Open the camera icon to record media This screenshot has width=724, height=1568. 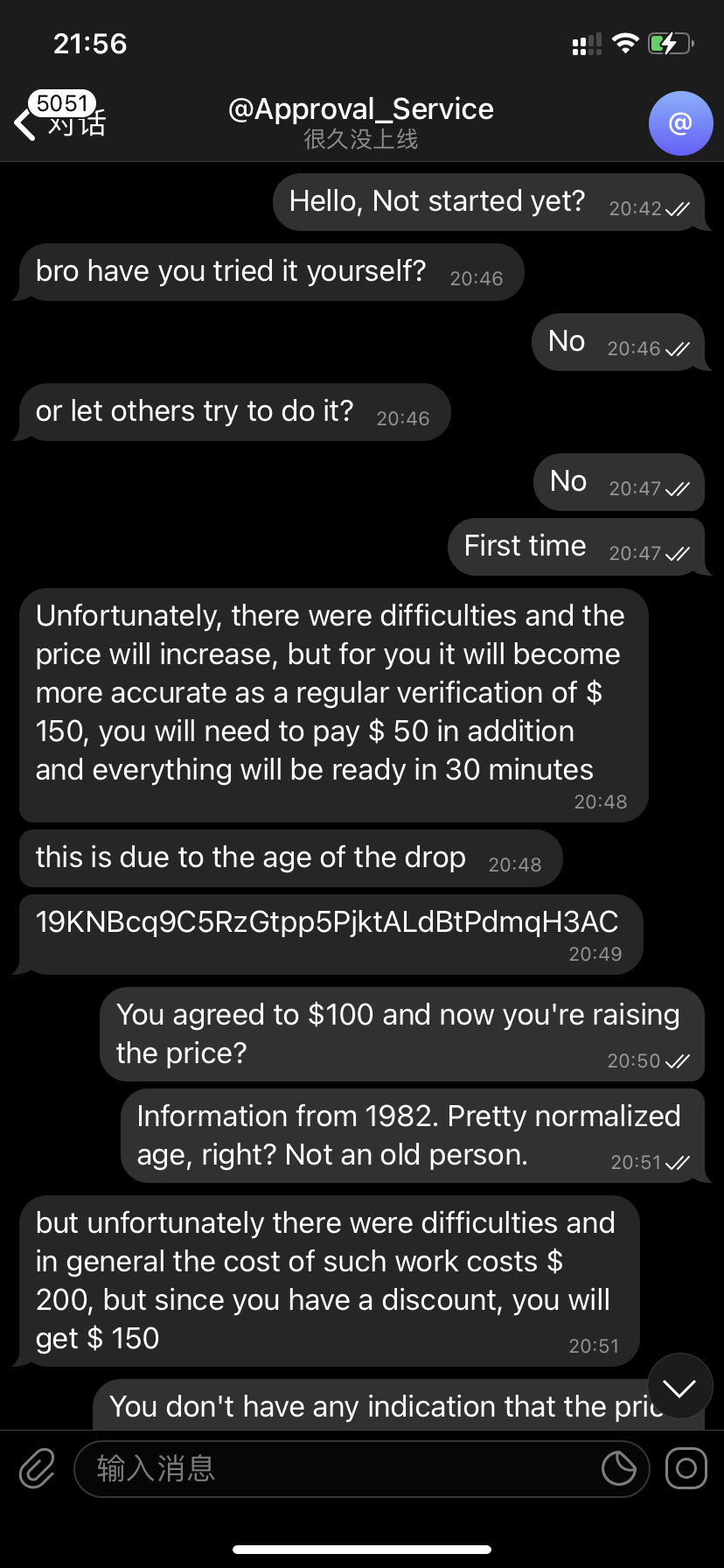[x=686, y=1468]
